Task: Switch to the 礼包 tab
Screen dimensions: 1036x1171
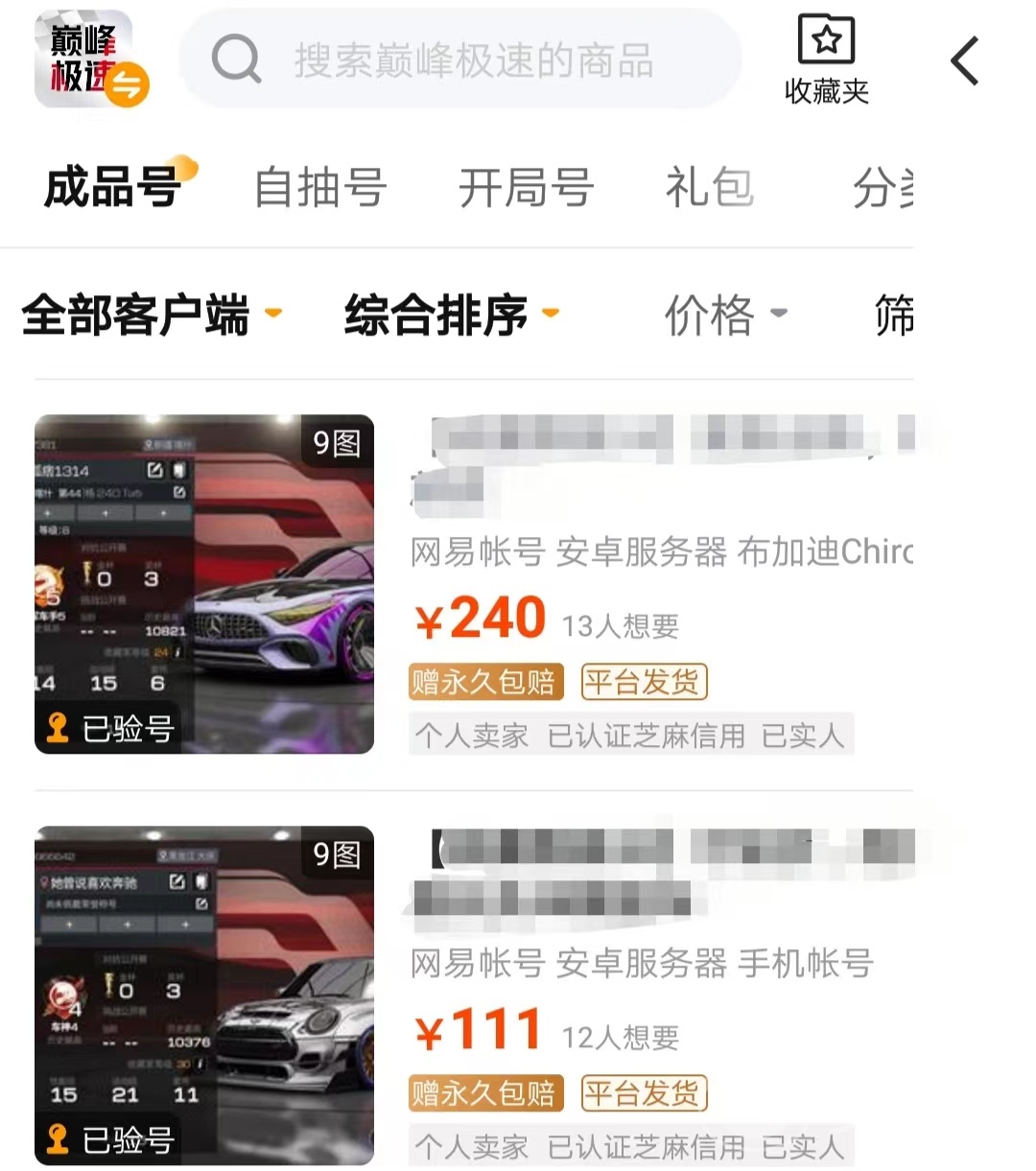Action: (709, 187)
